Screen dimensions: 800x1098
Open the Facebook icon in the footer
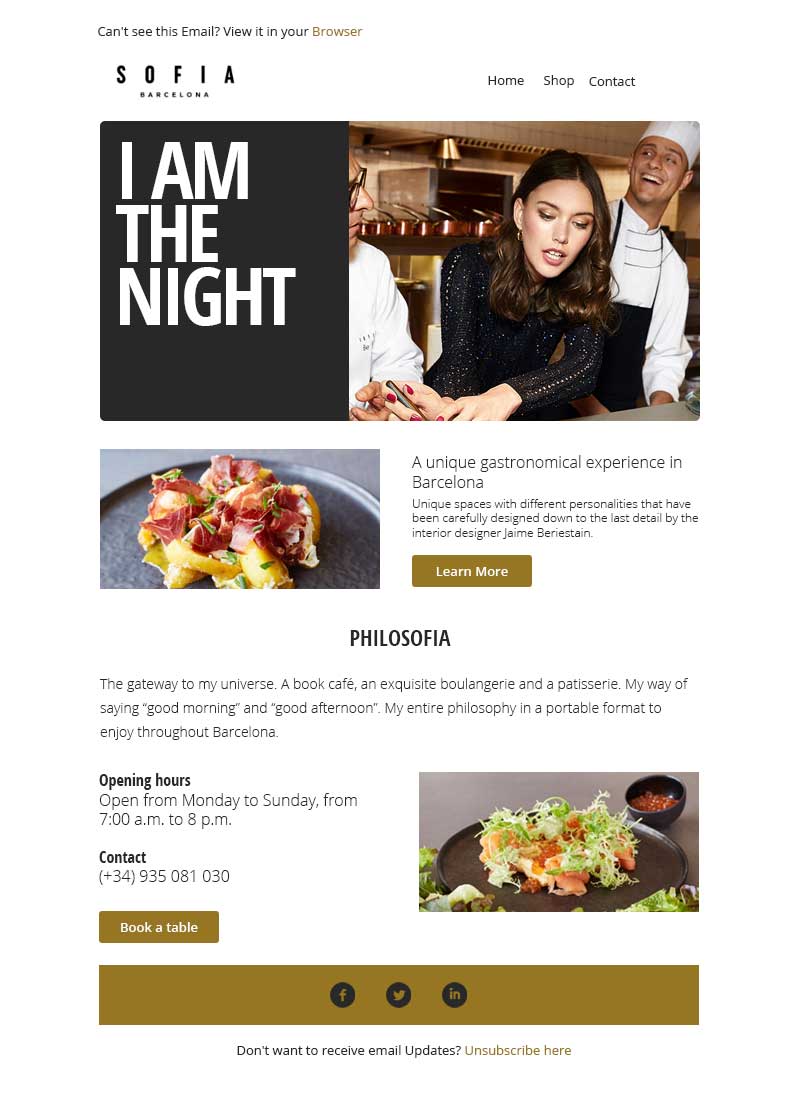coord(342,995)
